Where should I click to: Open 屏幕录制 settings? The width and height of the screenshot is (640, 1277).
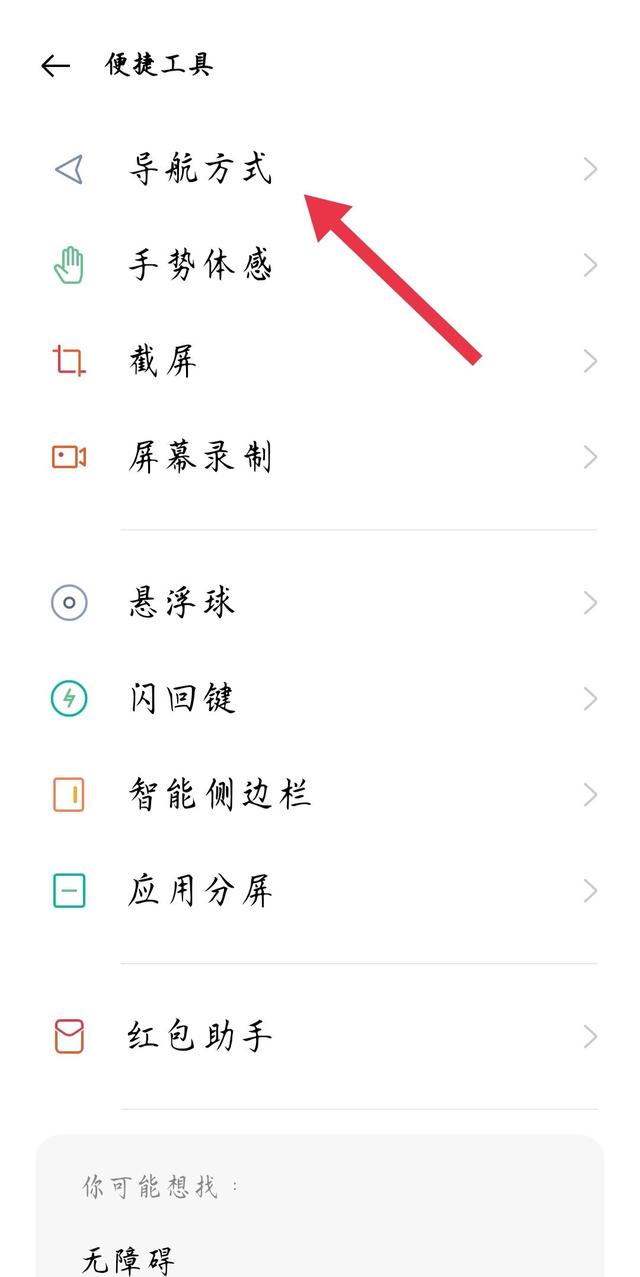[320, 457]
